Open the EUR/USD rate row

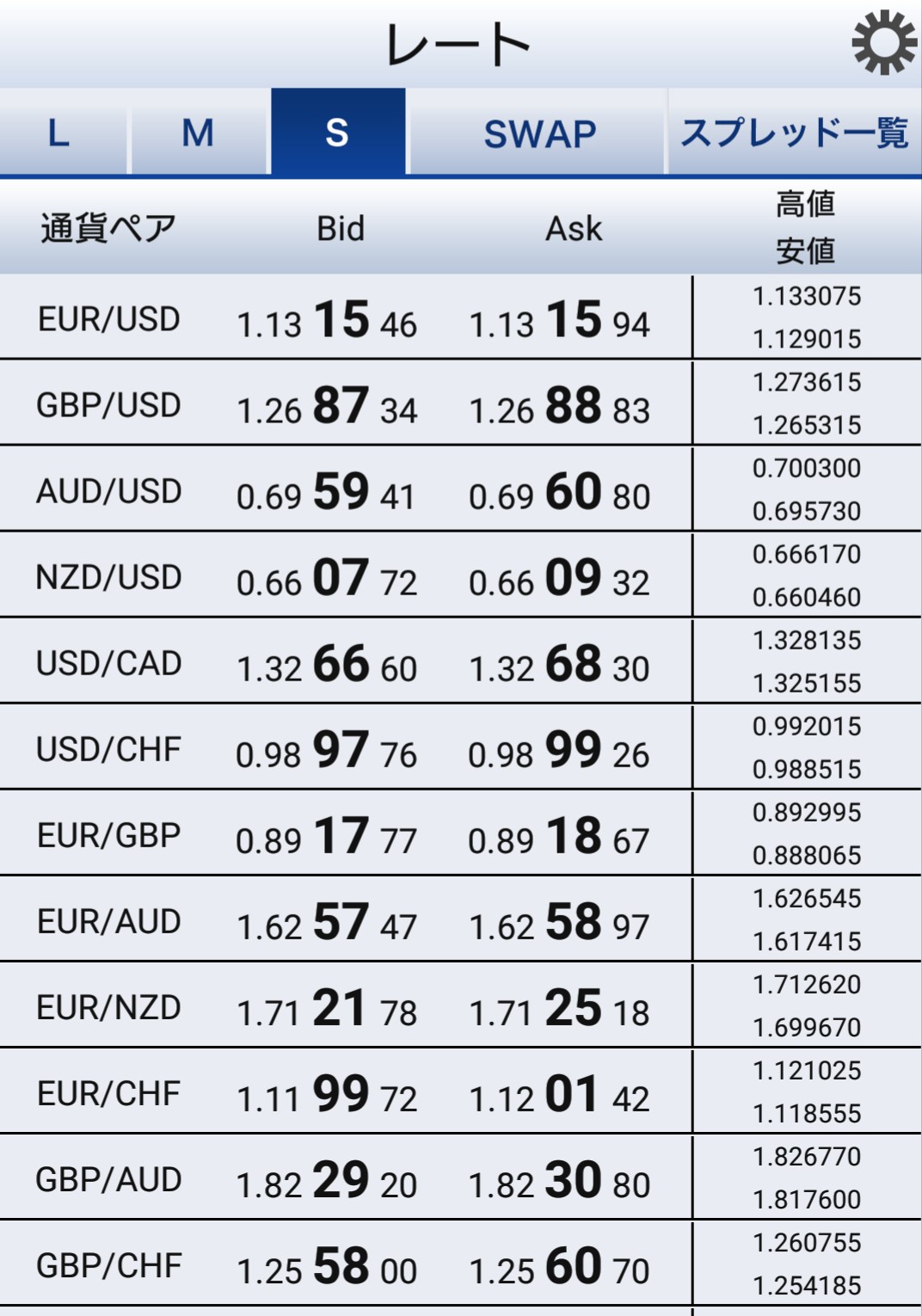(x=109, y=319)
